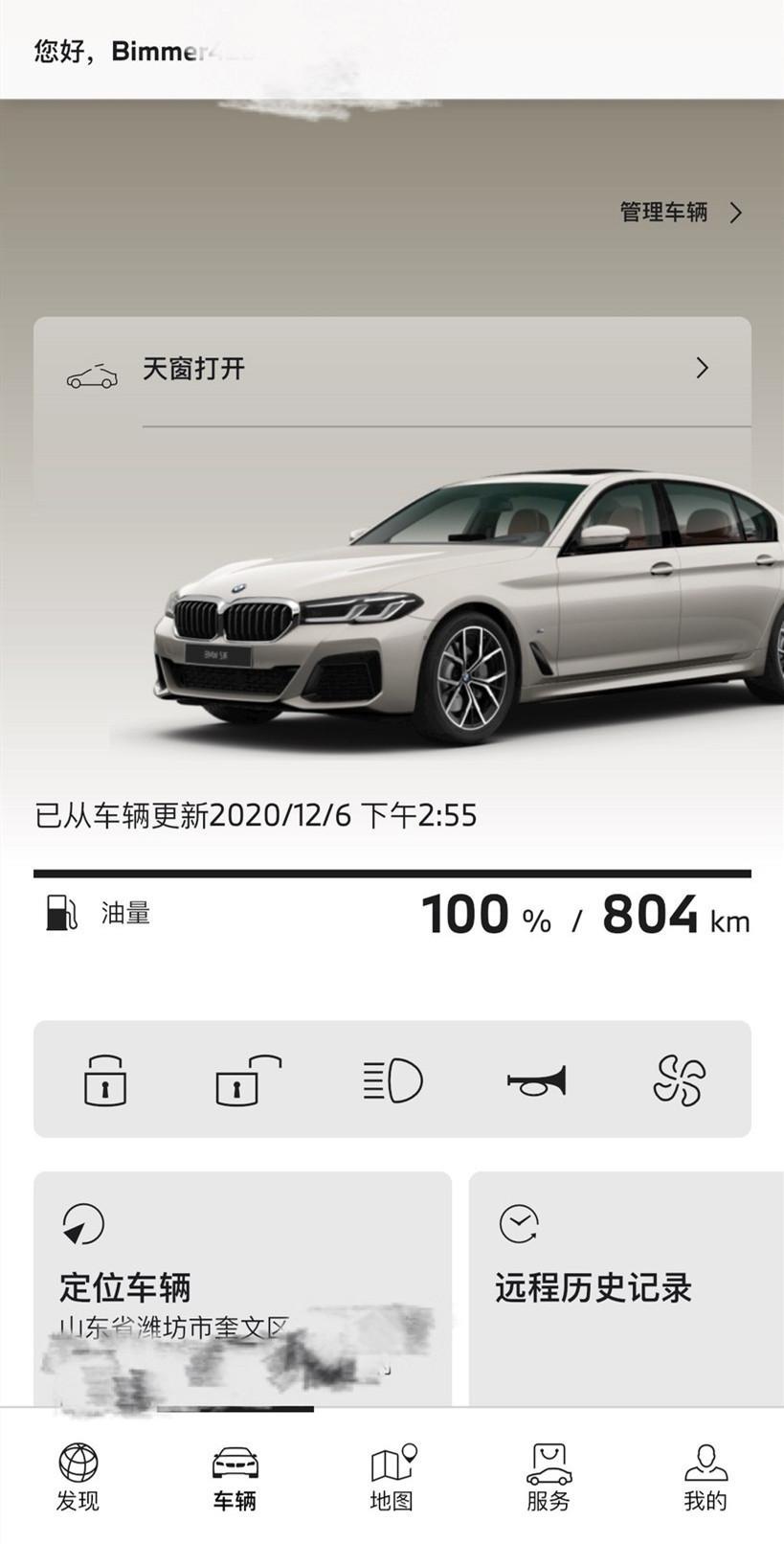Image resolution: width=784 pixels, height=1544 pixels.
Task: Open 管理车辆 vehicle management
Action: tap(680, 213)
